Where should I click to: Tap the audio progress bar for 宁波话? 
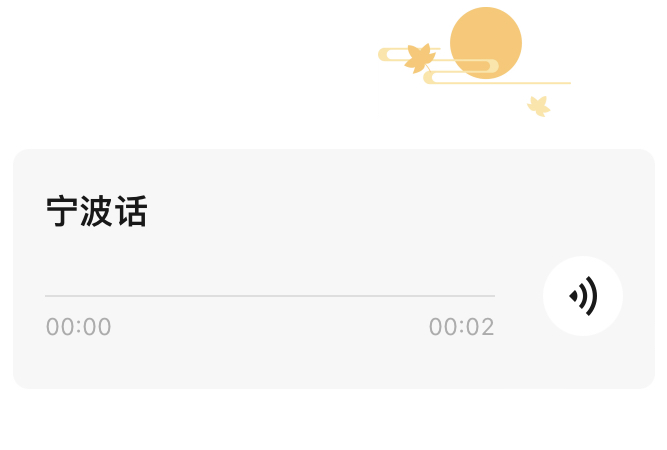270,296
